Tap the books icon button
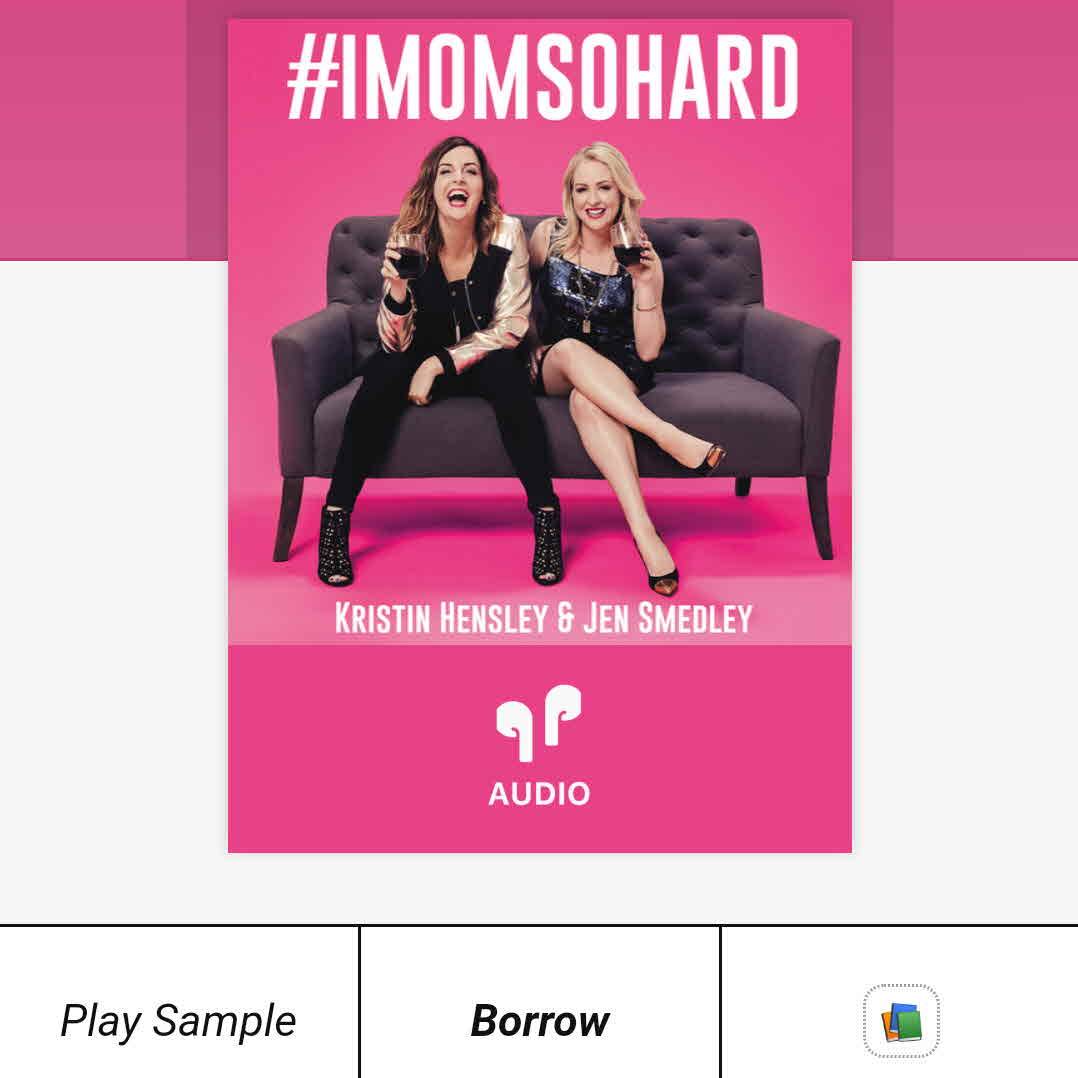 click(x=900, y=1021)
